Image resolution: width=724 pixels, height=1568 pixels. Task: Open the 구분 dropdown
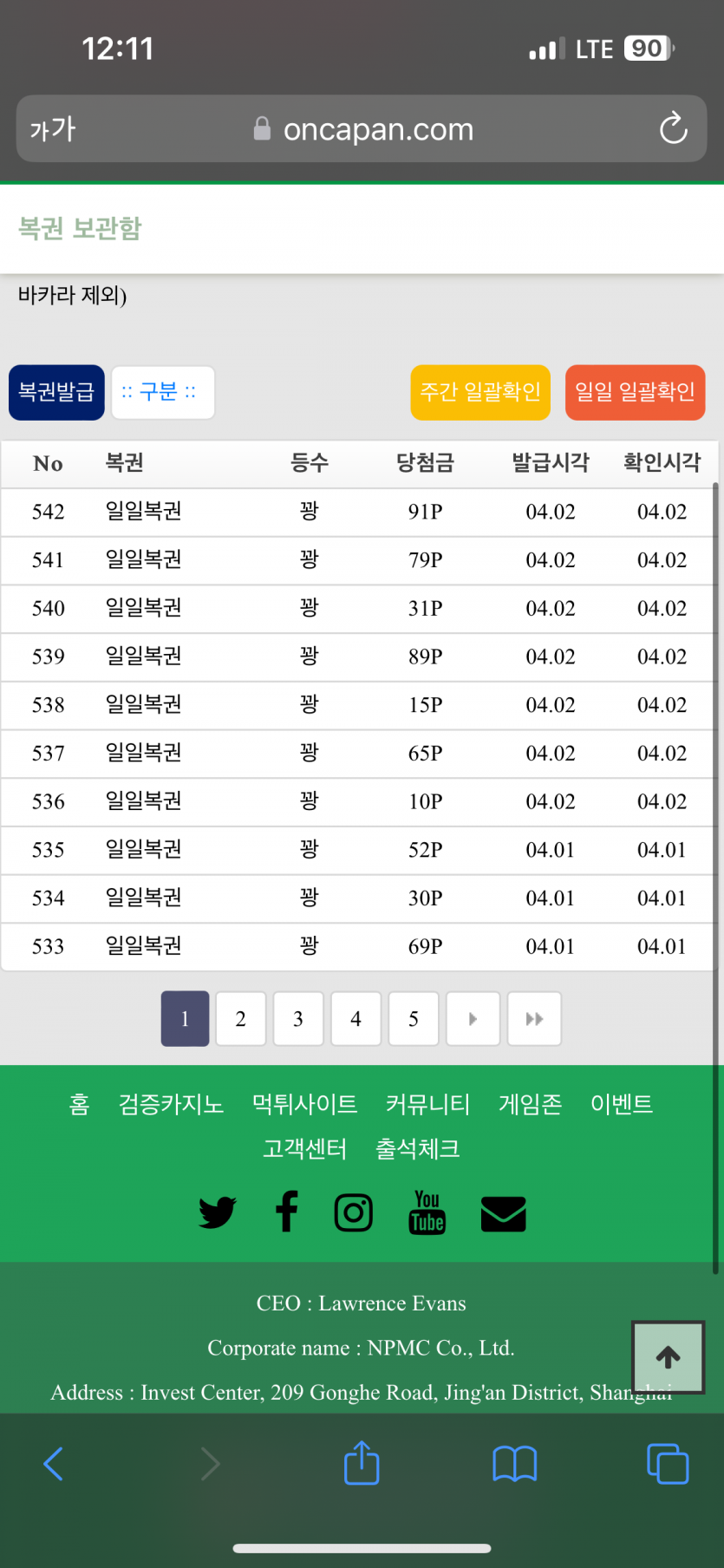(x=163, y=393)
